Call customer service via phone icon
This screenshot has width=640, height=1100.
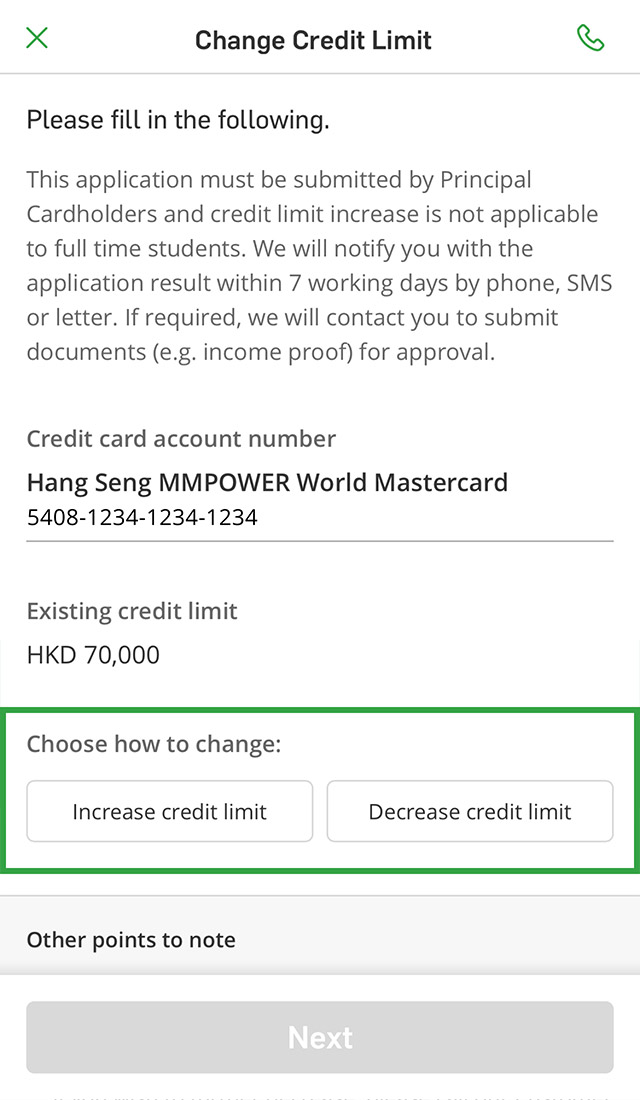(590, 39)
